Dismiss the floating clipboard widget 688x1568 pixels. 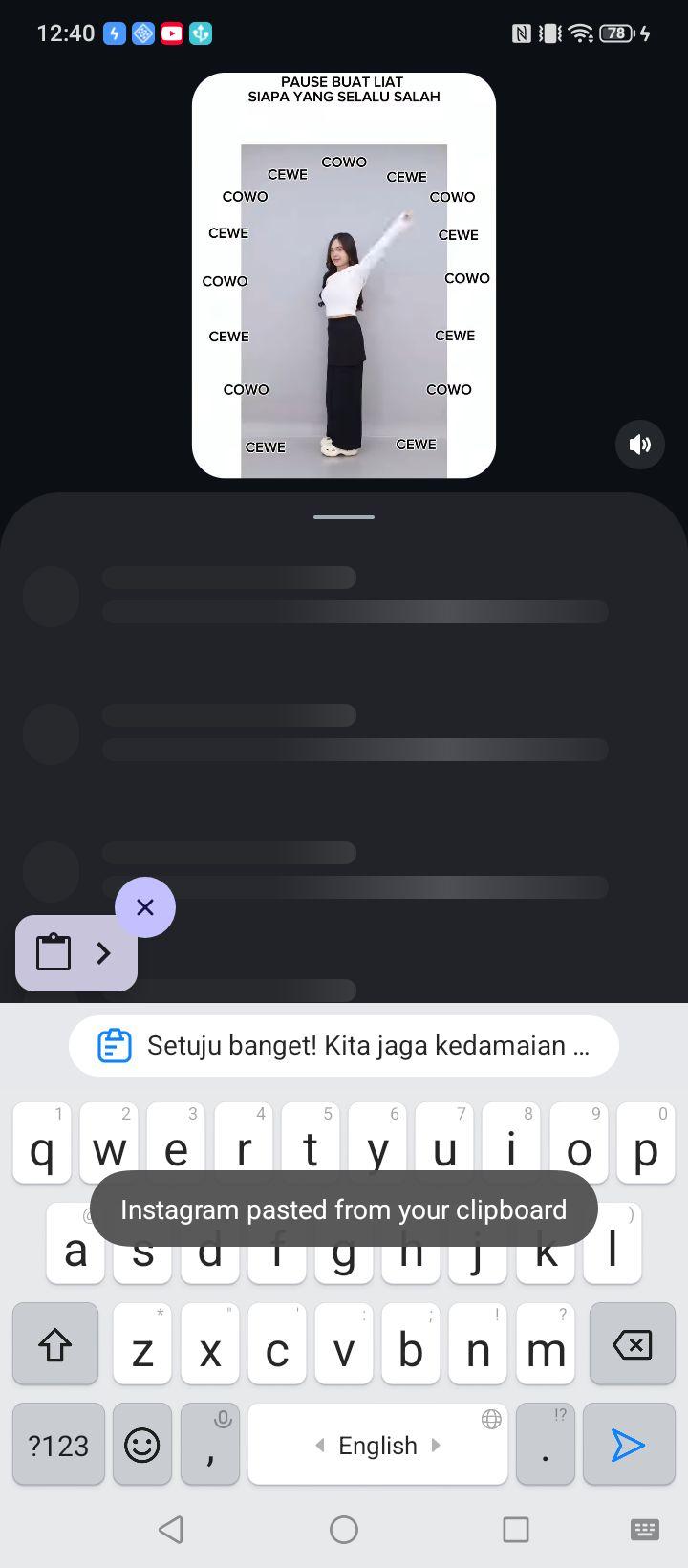(x=145, y=906)
